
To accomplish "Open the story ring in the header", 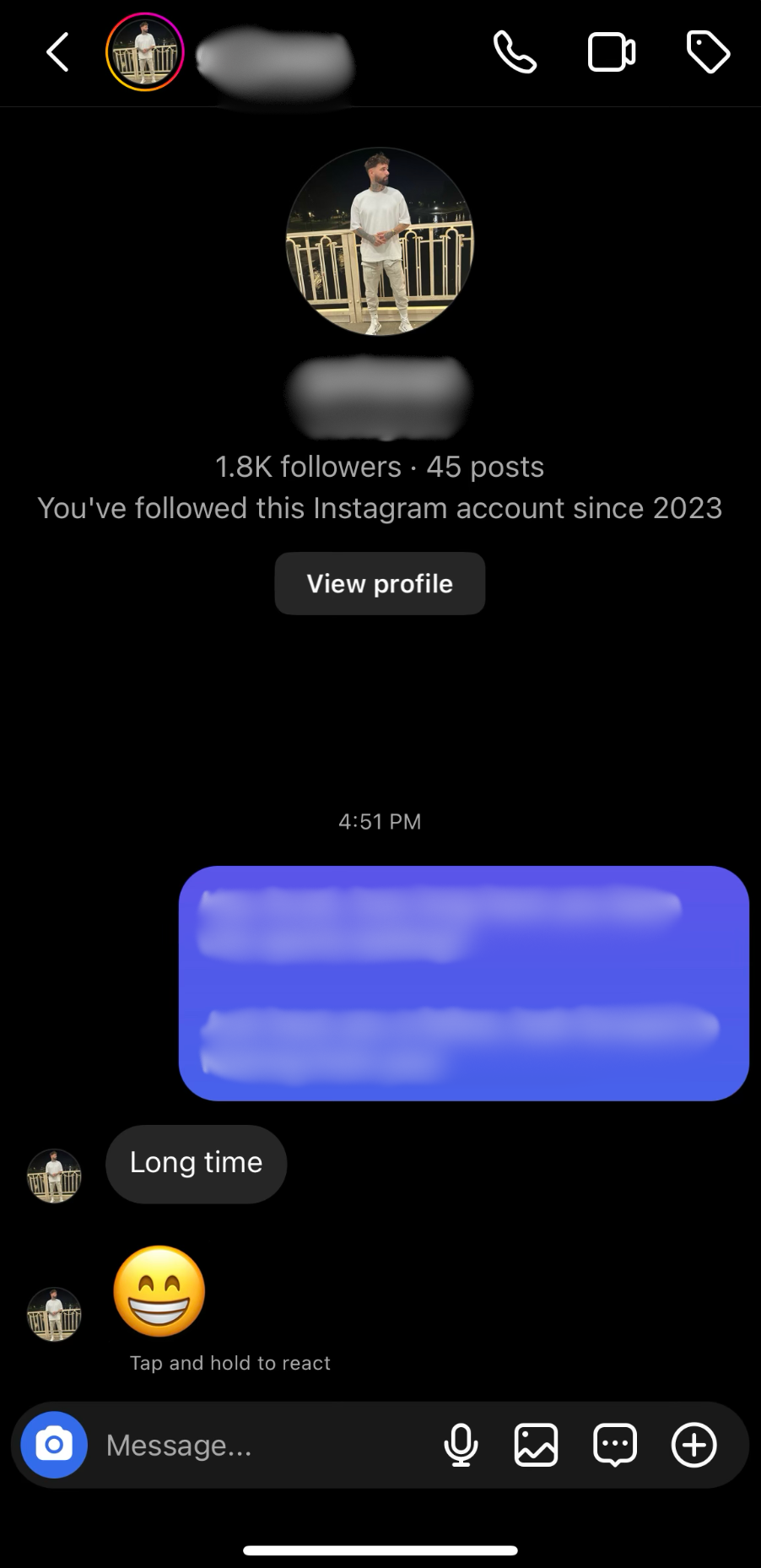I will point(144,52).
